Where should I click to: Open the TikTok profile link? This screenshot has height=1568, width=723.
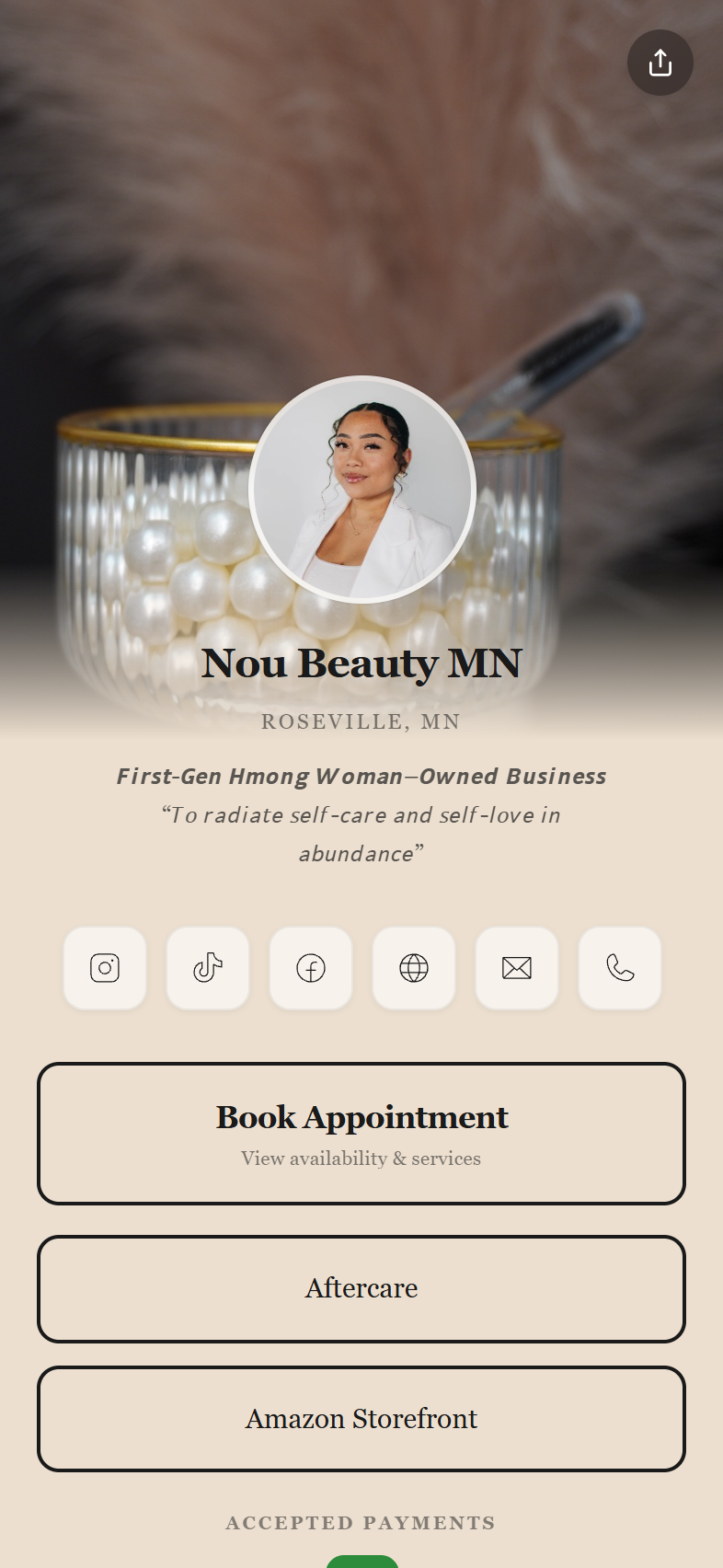coord(208,968)
